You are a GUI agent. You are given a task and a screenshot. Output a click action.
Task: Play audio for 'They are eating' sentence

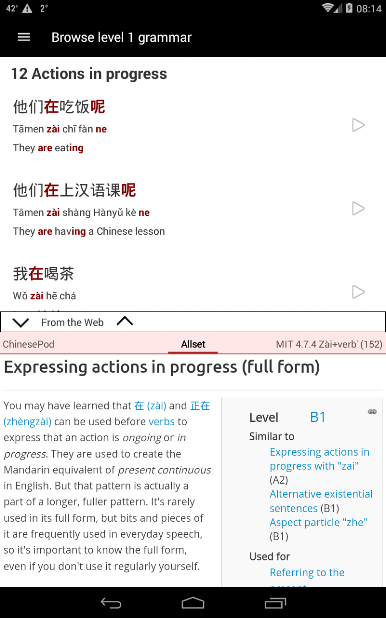[358, 125]
